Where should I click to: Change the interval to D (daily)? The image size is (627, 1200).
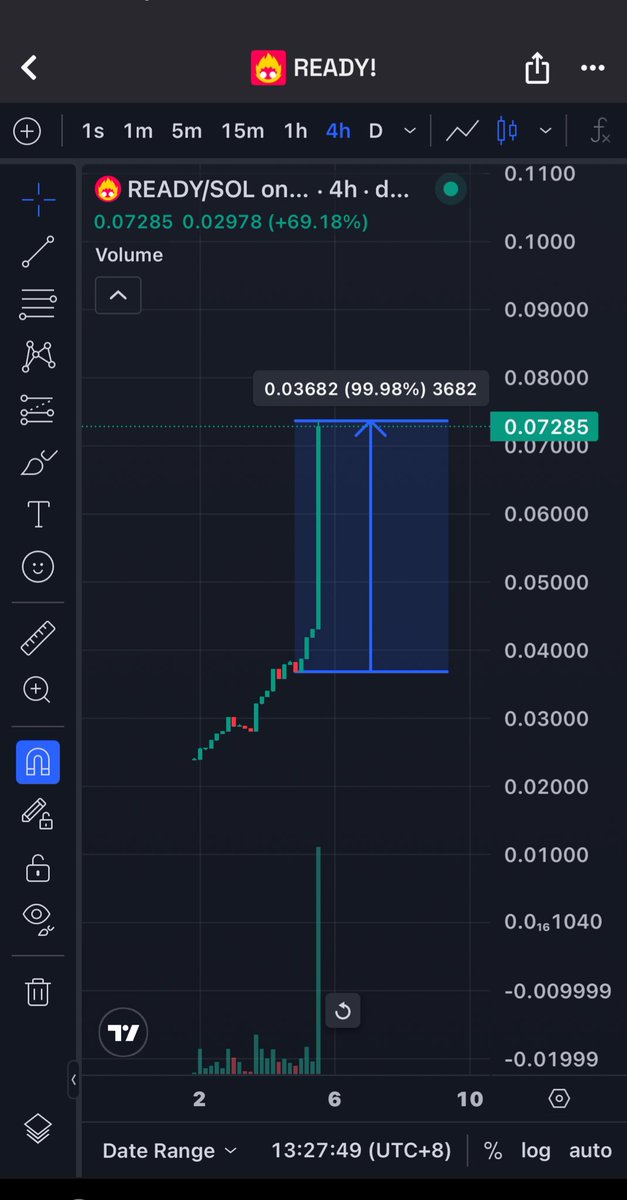[375, 131]
